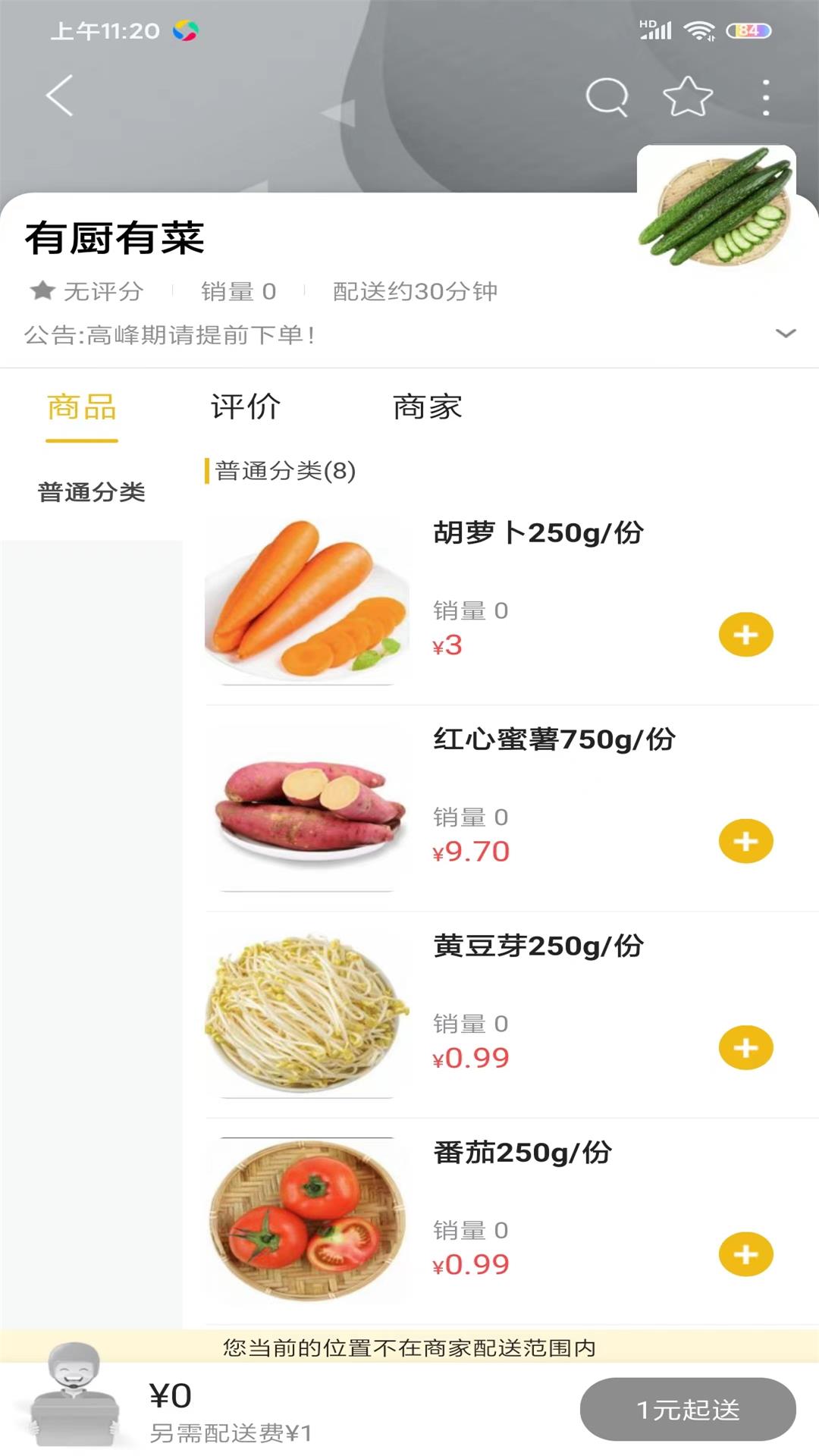Screen dimensions: 819x1456
Task: Add 红心蜜薯750g/份 to the cart
Action: tap(746, 842)
